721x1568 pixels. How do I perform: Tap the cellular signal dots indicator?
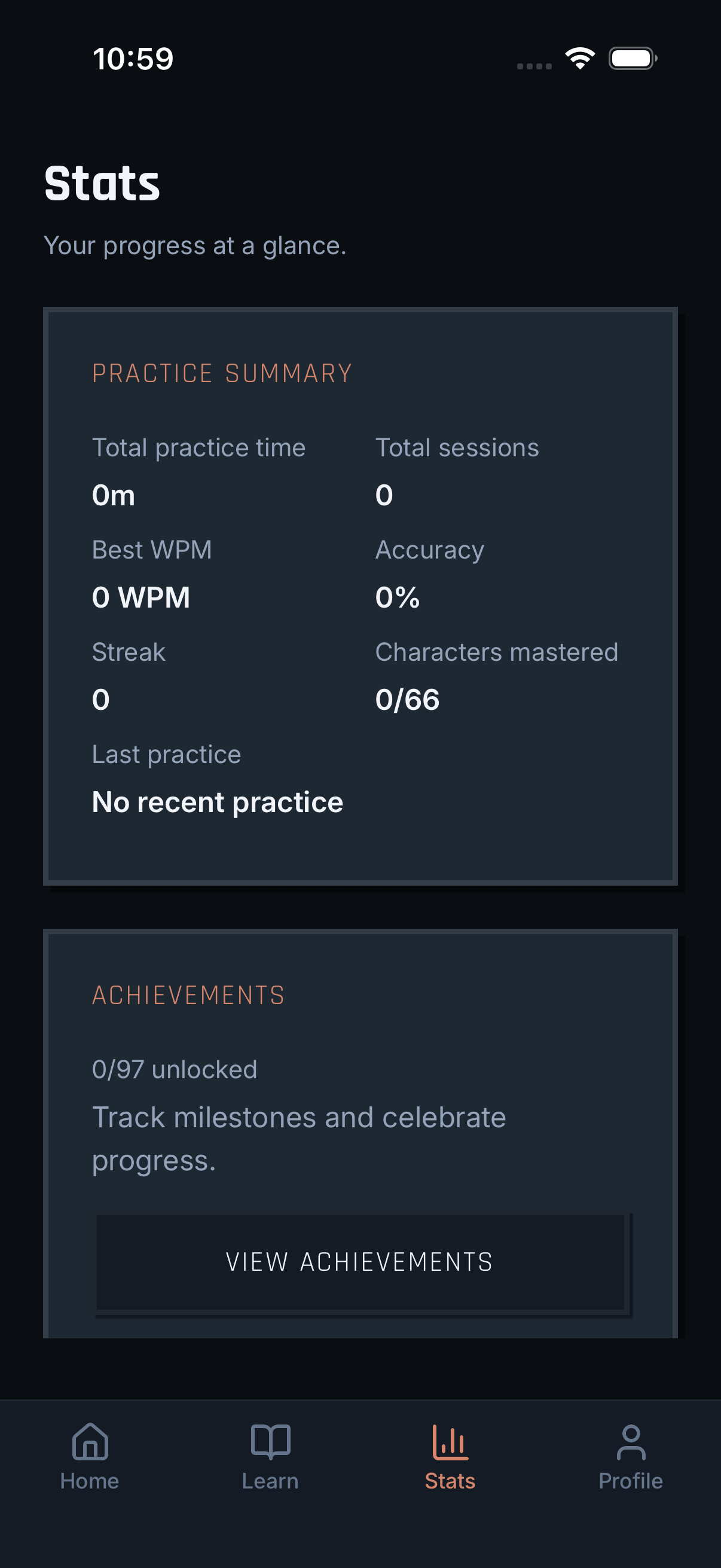click(534, 65)
